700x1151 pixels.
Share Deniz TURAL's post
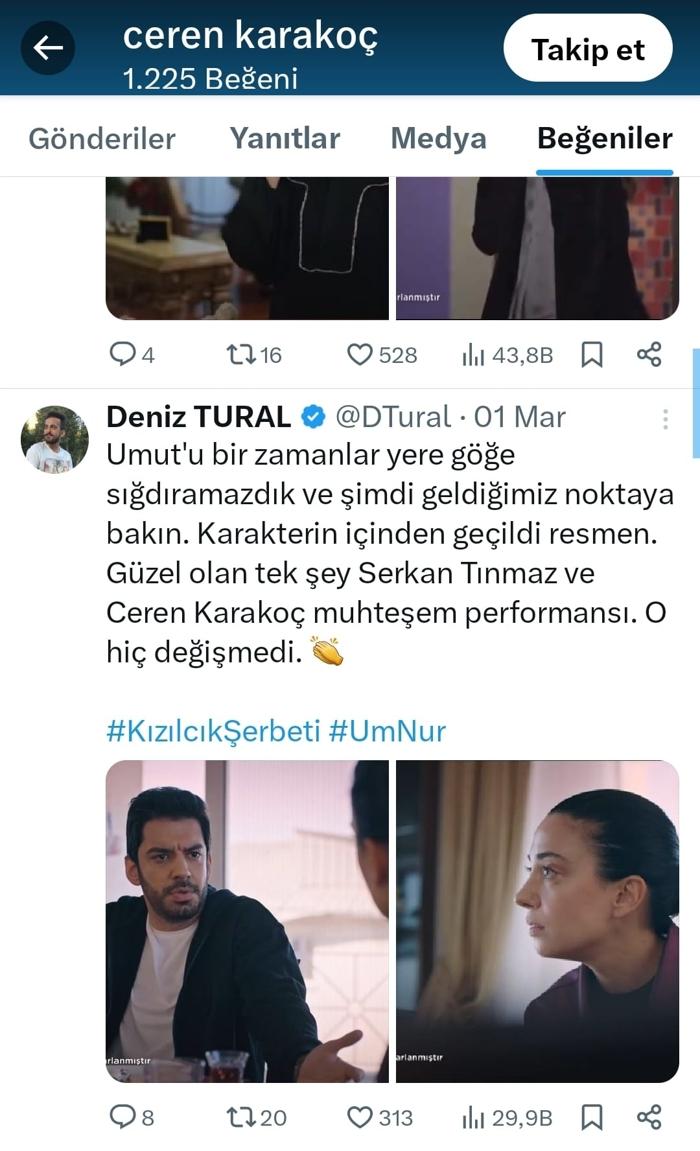pos(649,1117)
